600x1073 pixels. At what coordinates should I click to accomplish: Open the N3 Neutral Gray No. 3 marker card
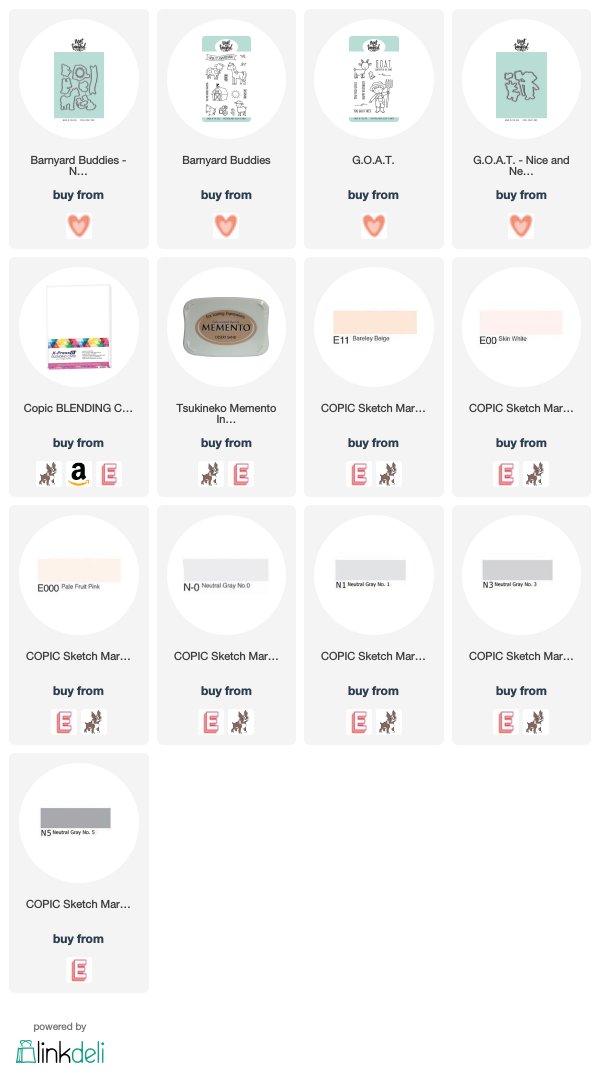pyautogui.click(x=521, y=625)
